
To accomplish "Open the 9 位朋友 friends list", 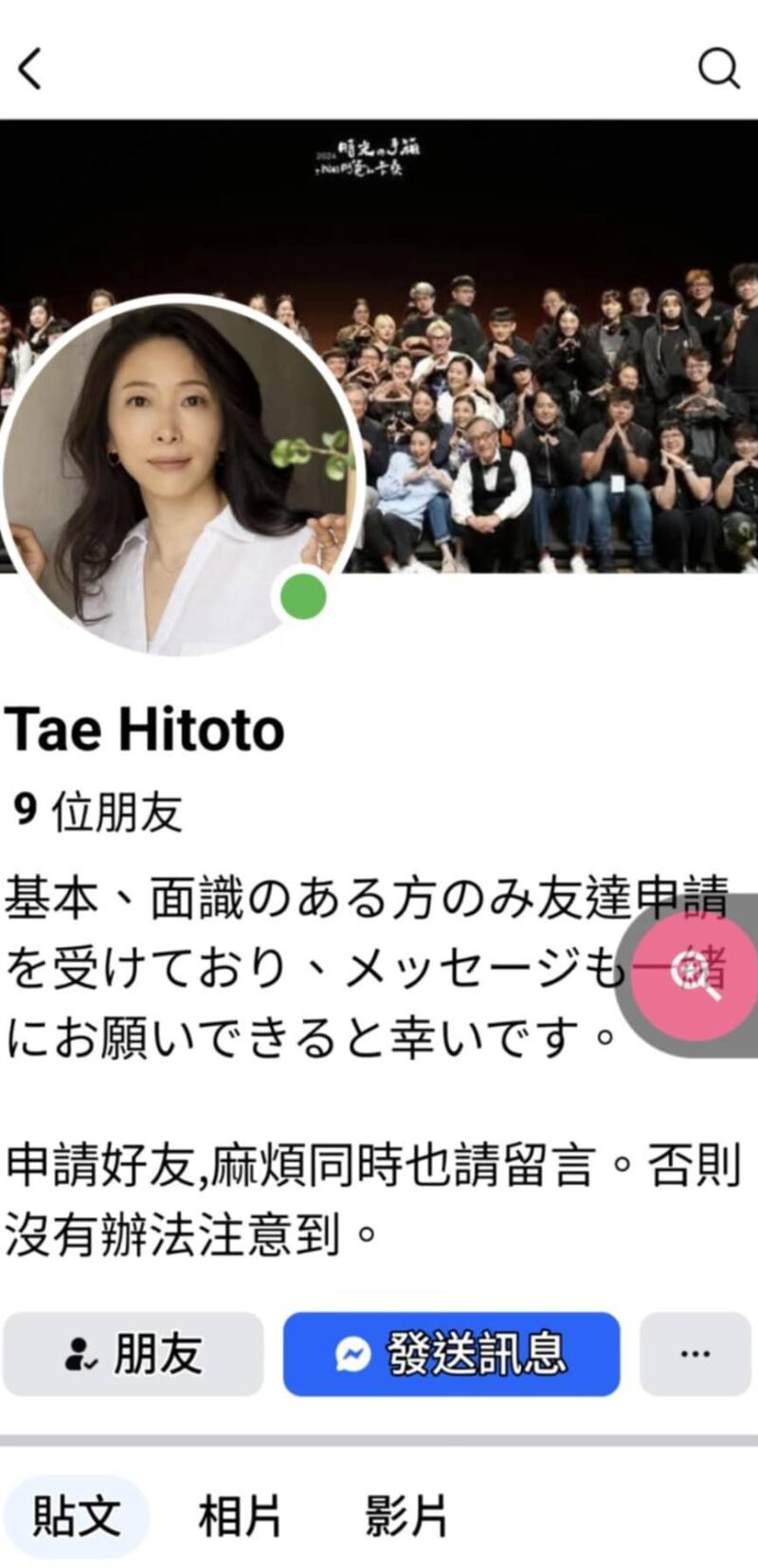I will point(99,811).
